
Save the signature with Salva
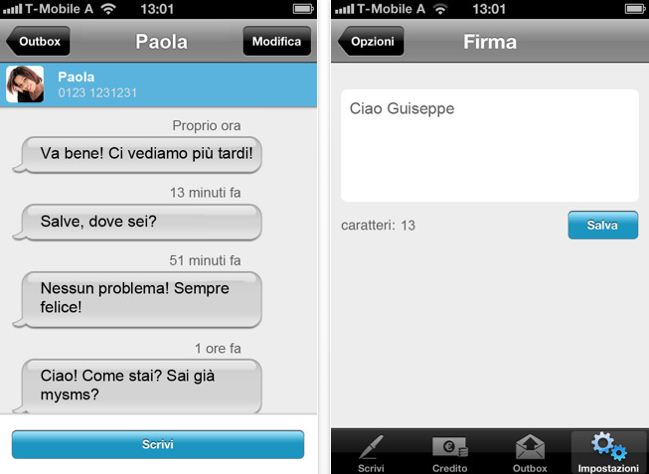pos(602,225)
